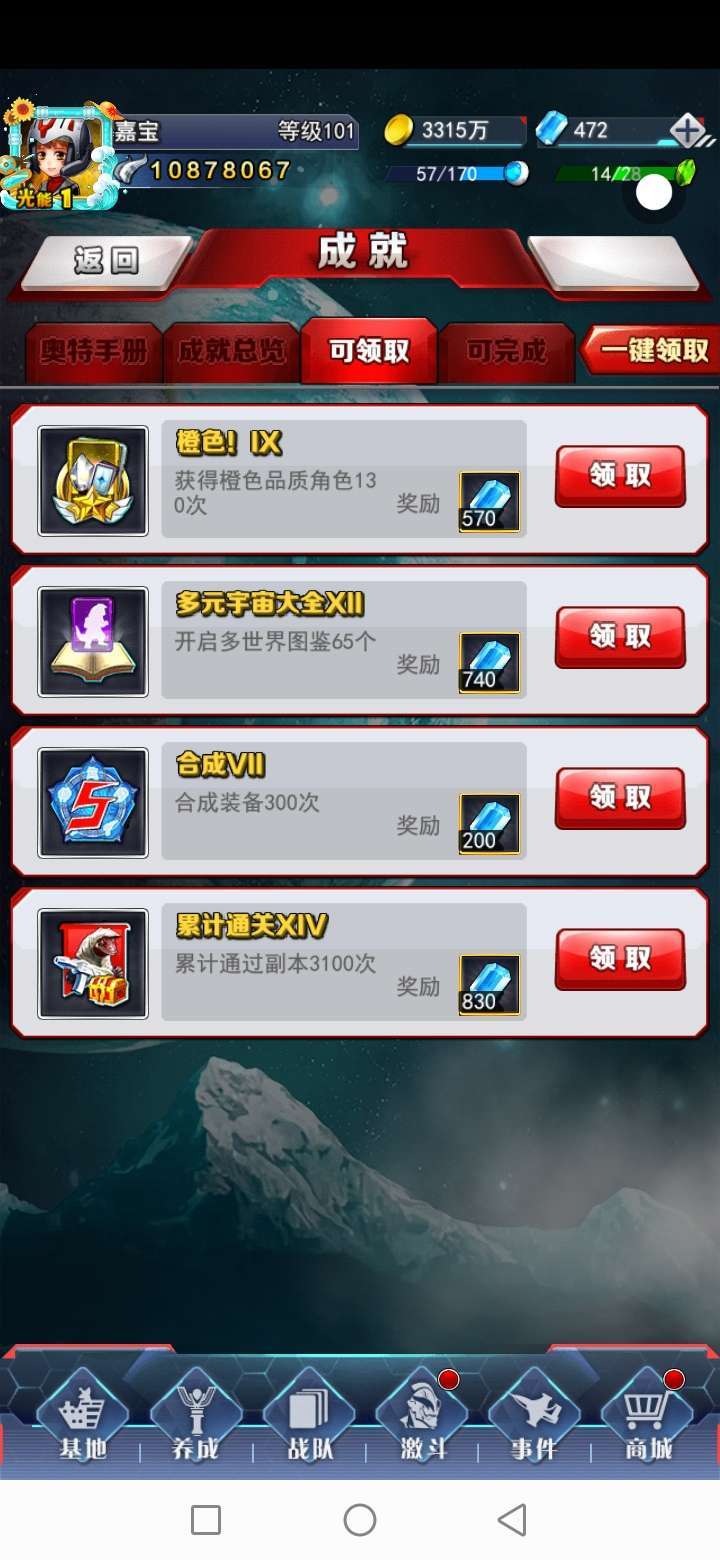This screenshot has height=1560, width=720.
Task: Open the 商城 shop
Action: [648, 1416]
